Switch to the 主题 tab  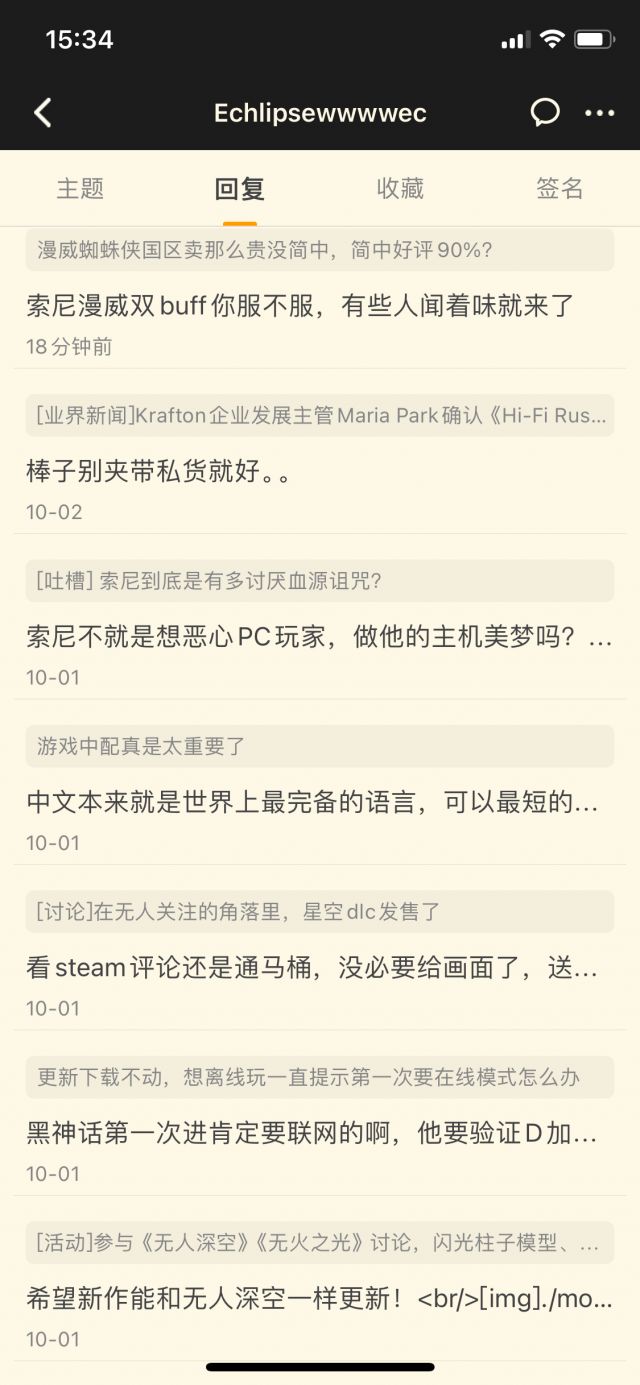pos(80,188)
